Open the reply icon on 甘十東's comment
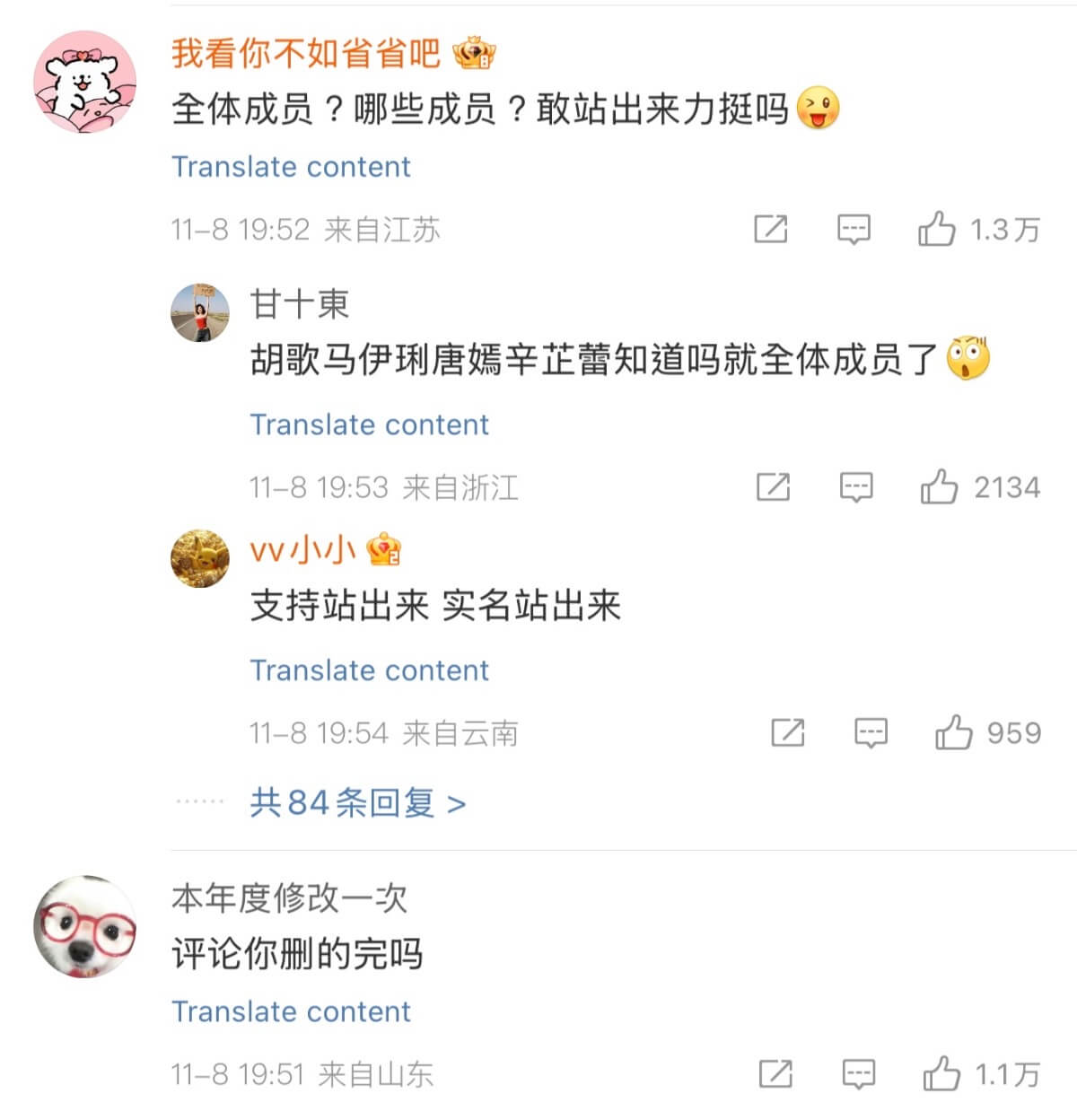Viewport: 1077px width, 1120px height. pos(856,486)
